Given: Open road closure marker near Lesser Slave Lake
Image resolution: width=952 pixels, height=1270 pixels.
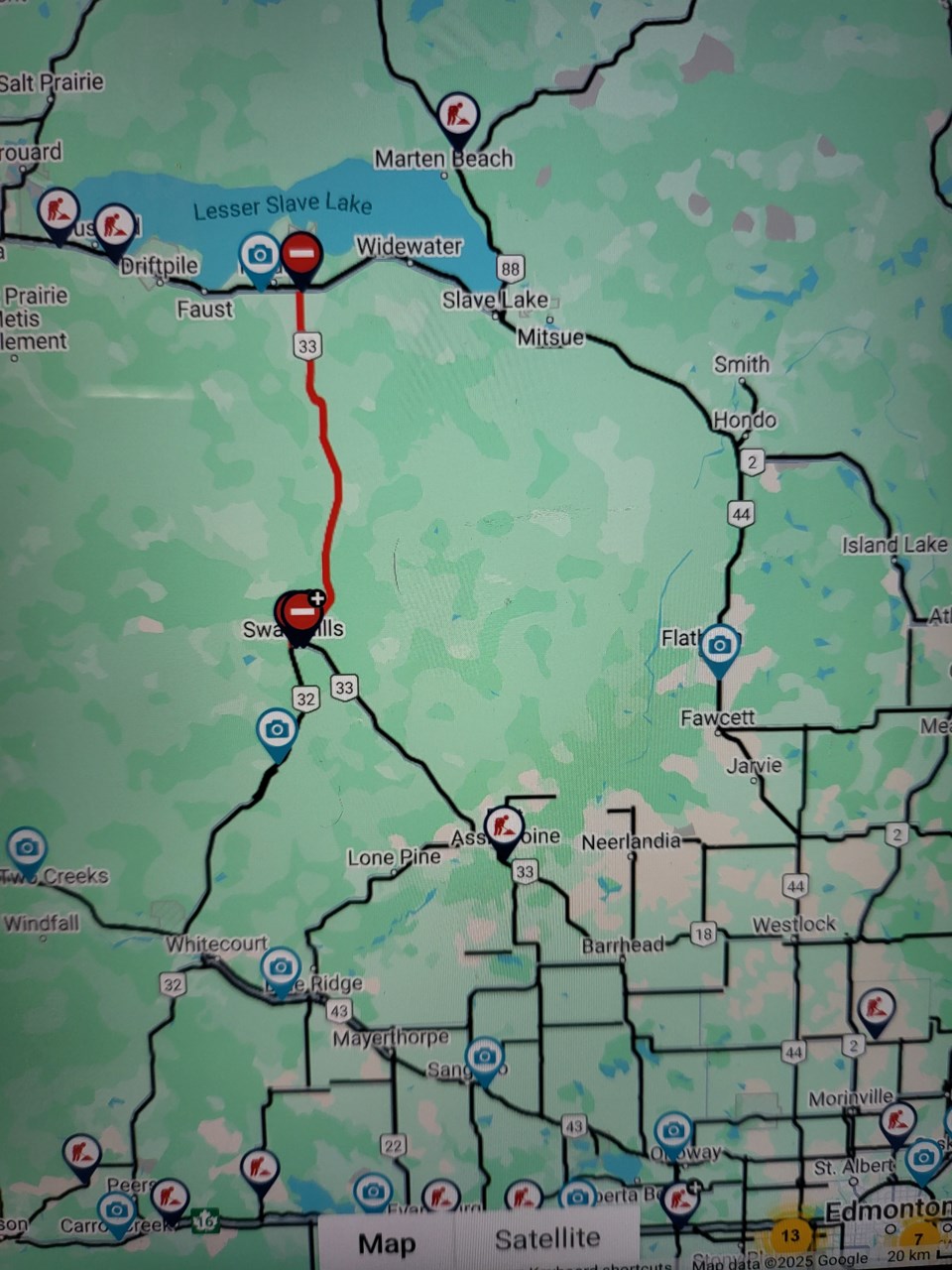Looking at the screenshot, I should pos(301,255).
